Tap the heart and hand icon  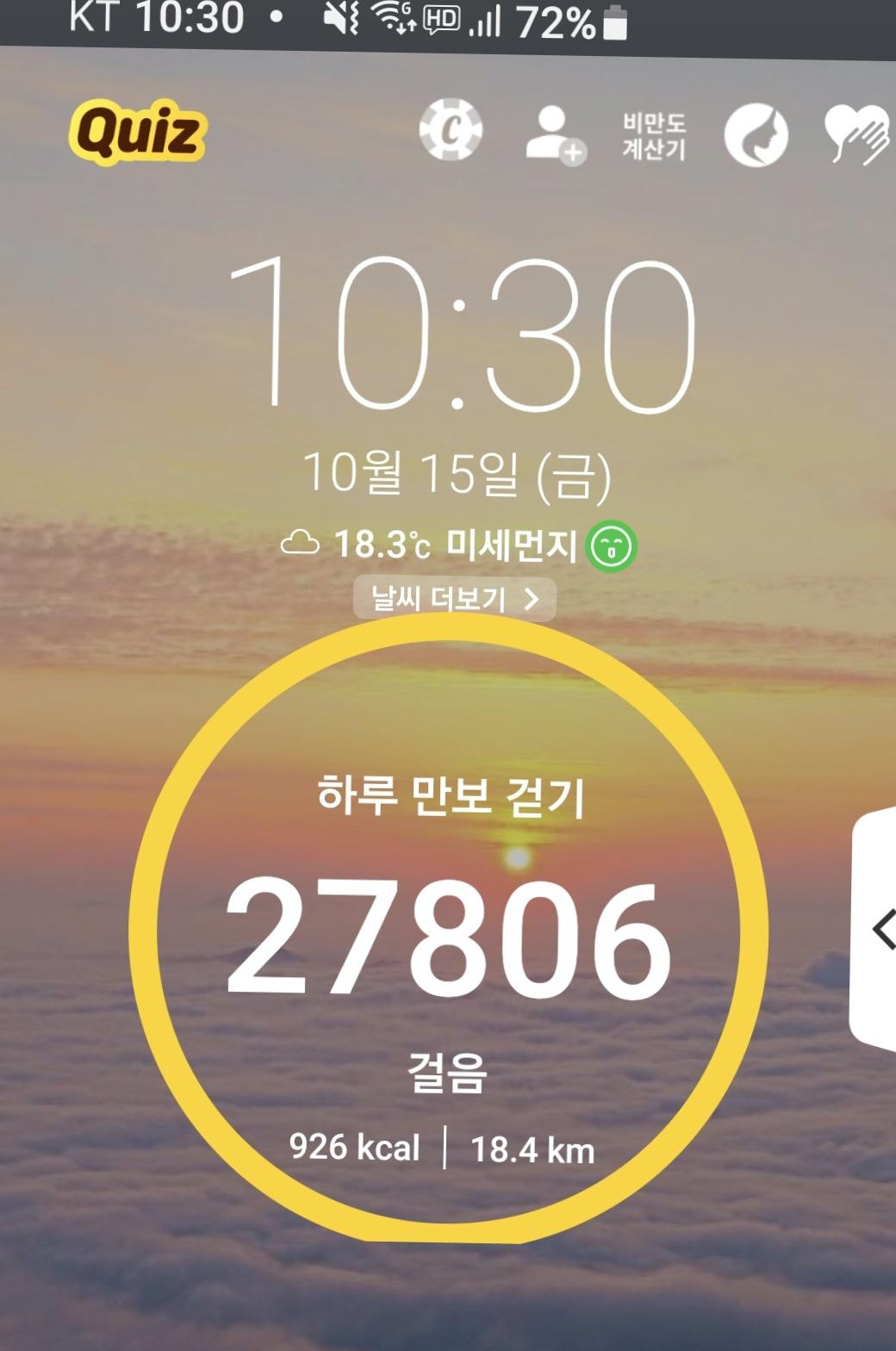pyautogui.click(x=856, y=134)
